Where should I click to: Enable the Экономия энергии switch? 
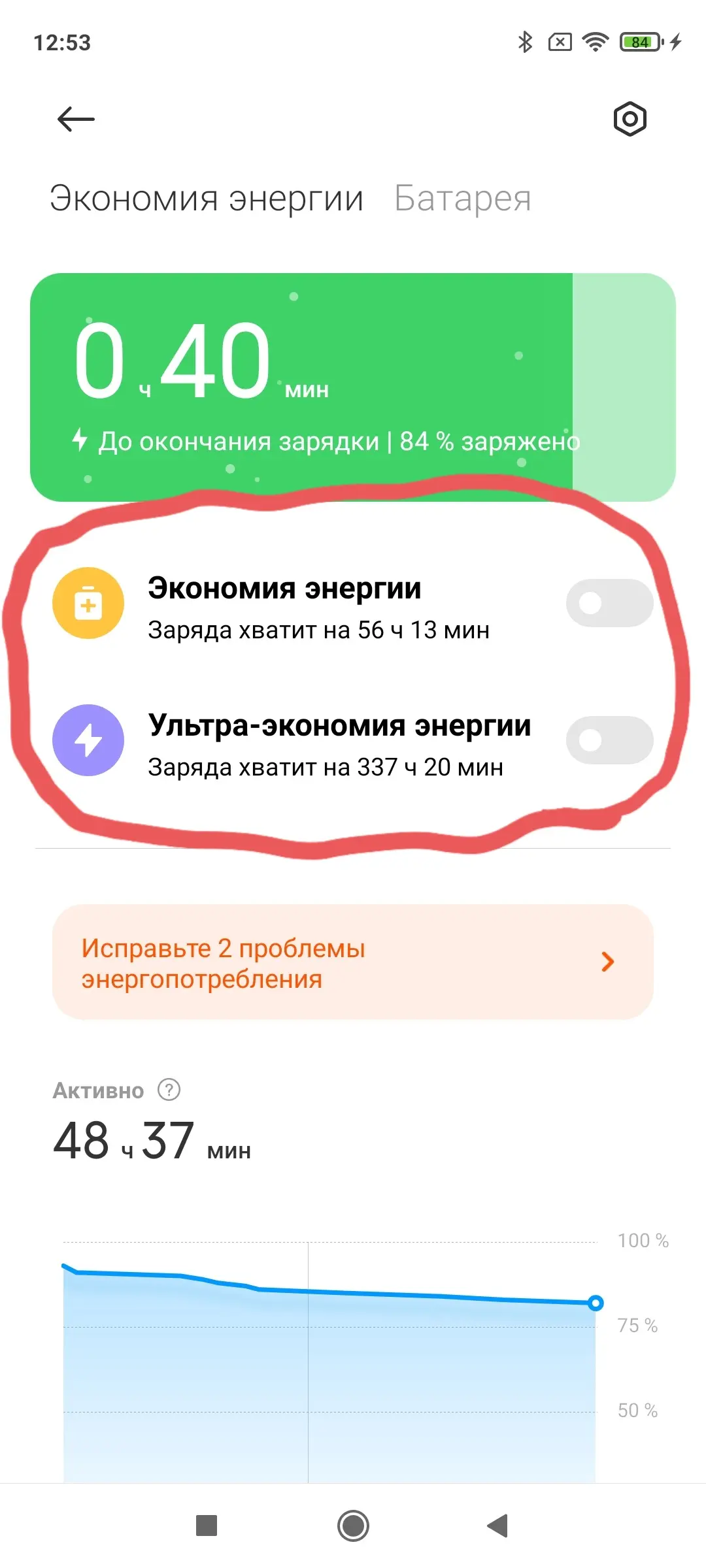click(x=609, y=603)
